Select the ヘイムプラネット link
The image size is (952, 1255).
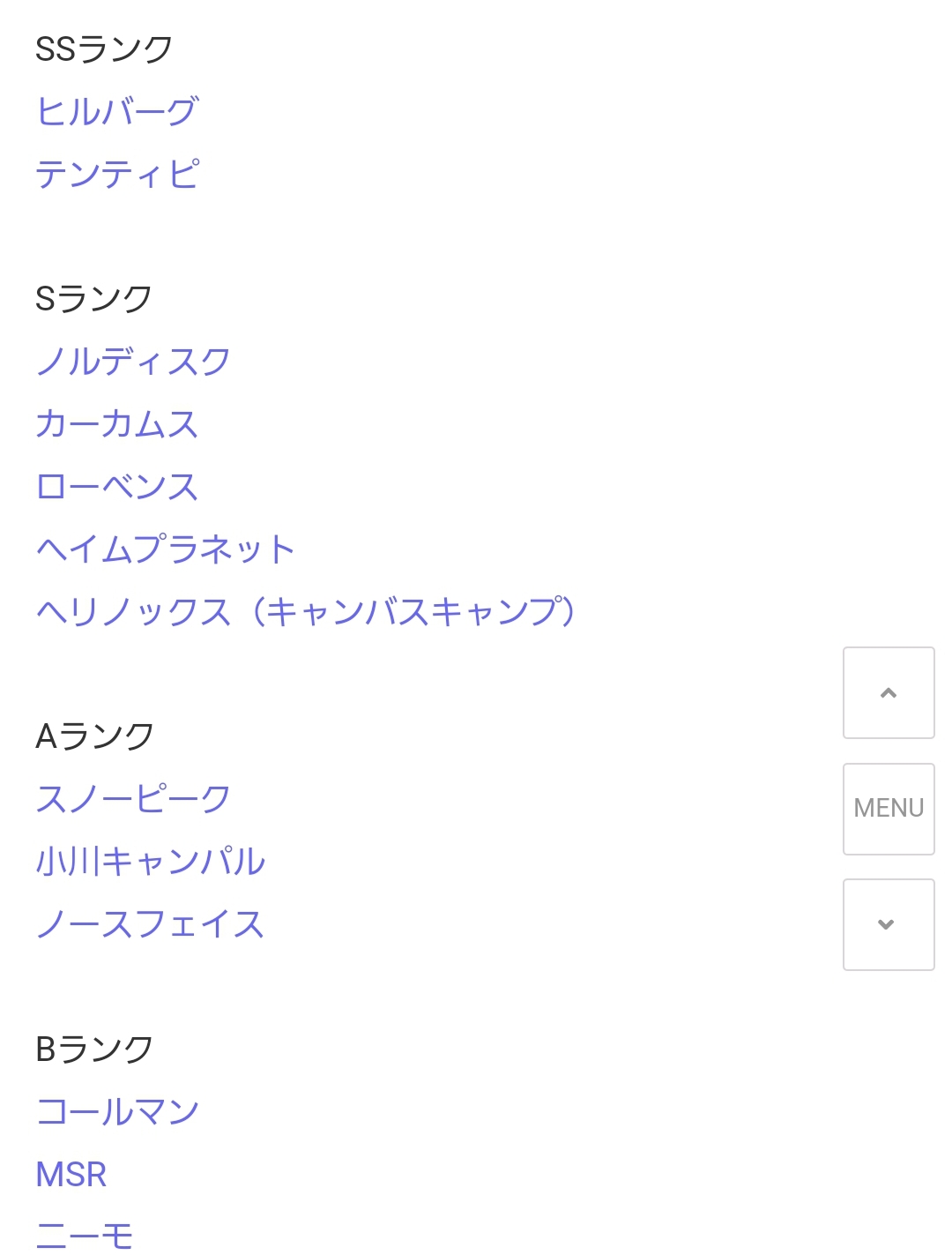click(x=165, y=549)
